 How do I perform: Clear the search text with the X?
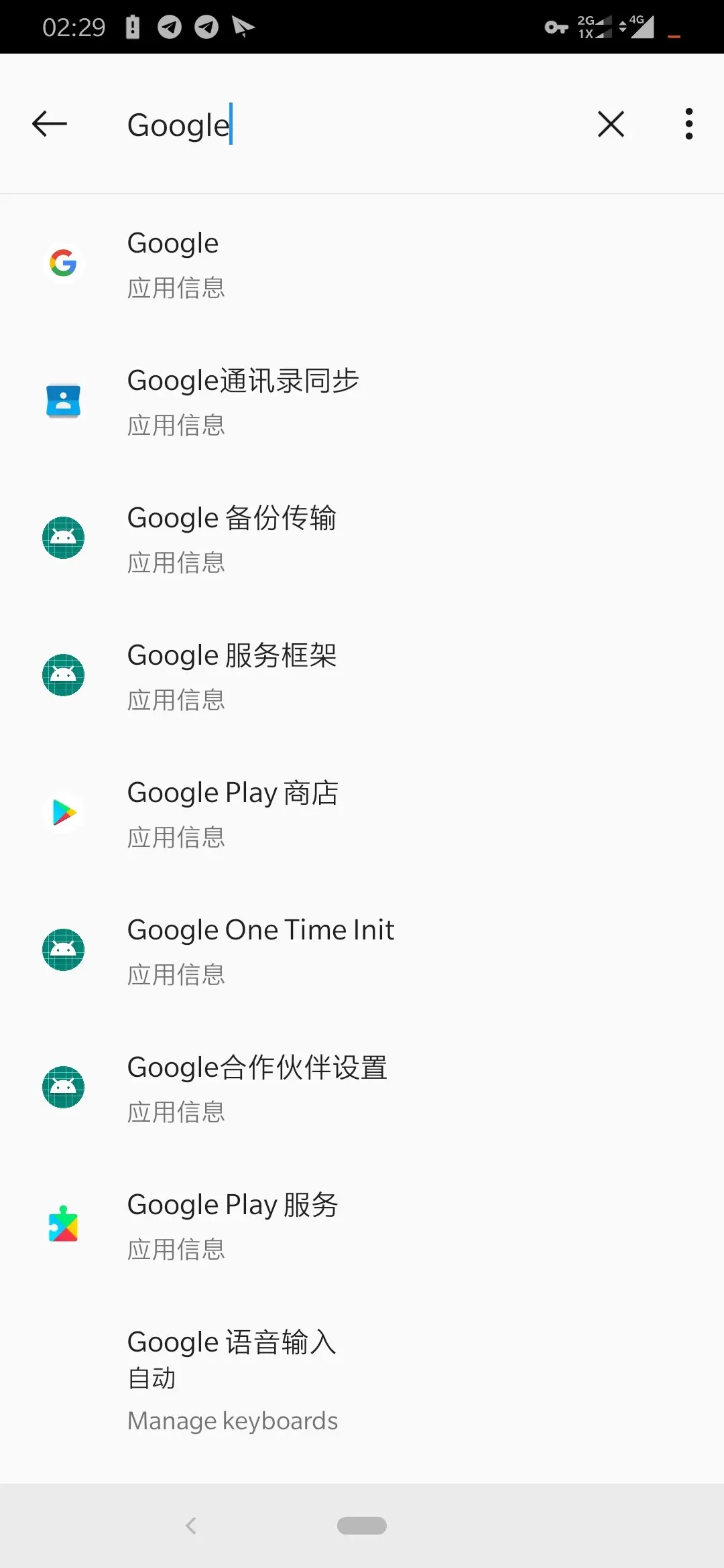(x=610, y=124)
